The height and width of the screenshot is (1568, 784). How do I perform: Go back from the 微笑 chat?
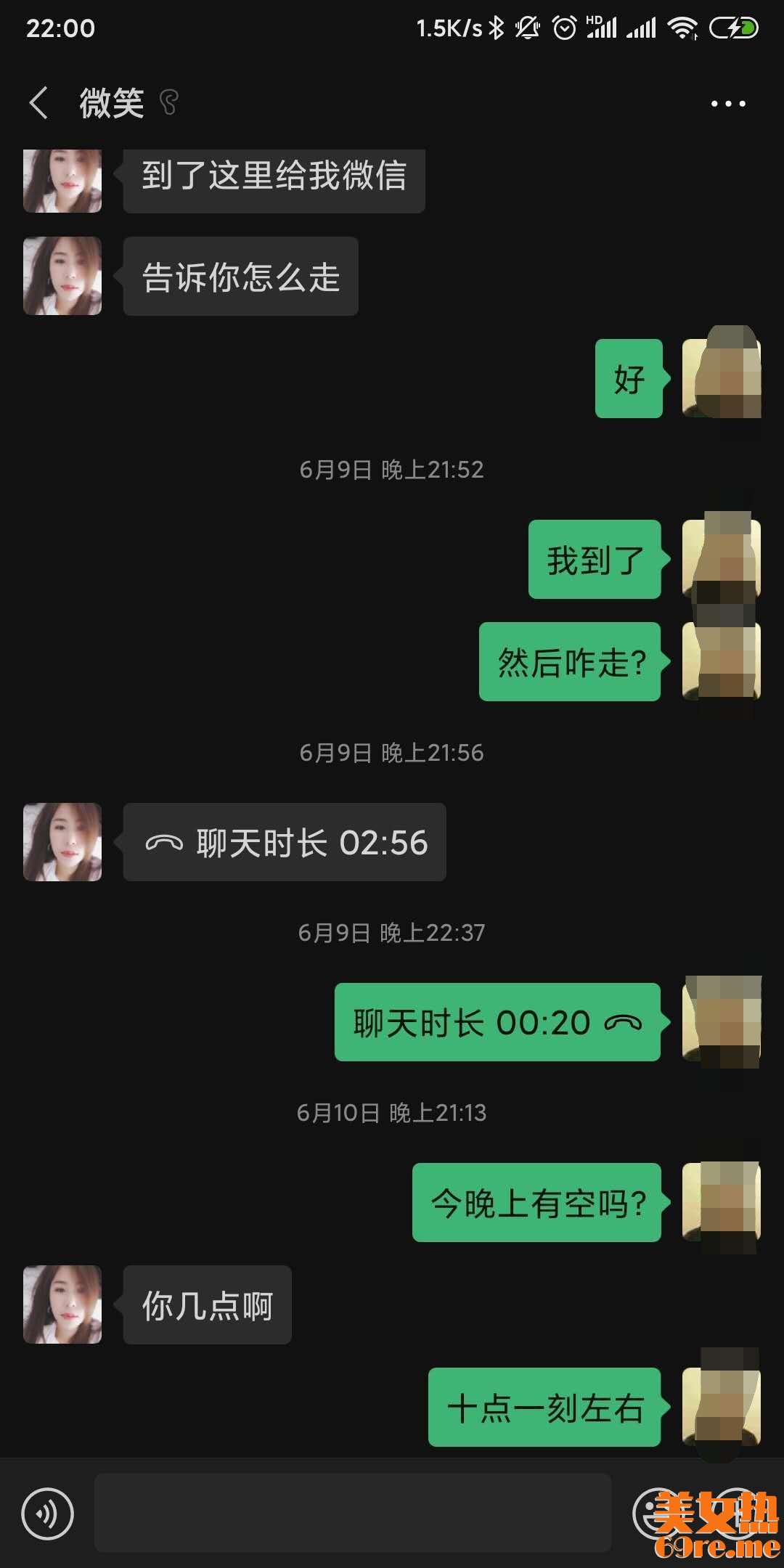(x=38, y=103)
